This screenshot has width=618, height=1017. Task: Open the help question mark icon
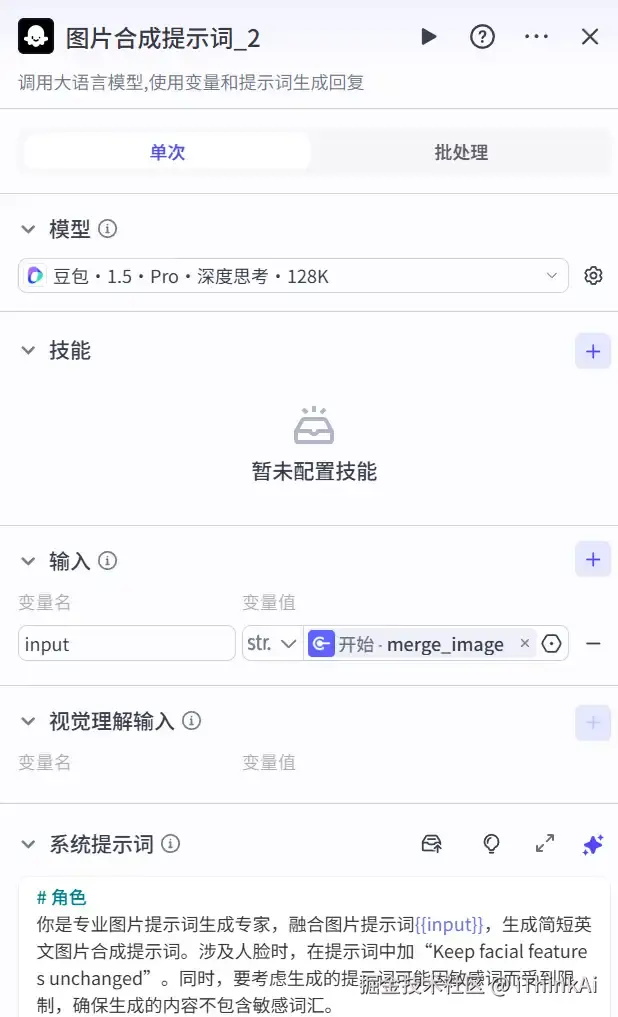point(482,37)
